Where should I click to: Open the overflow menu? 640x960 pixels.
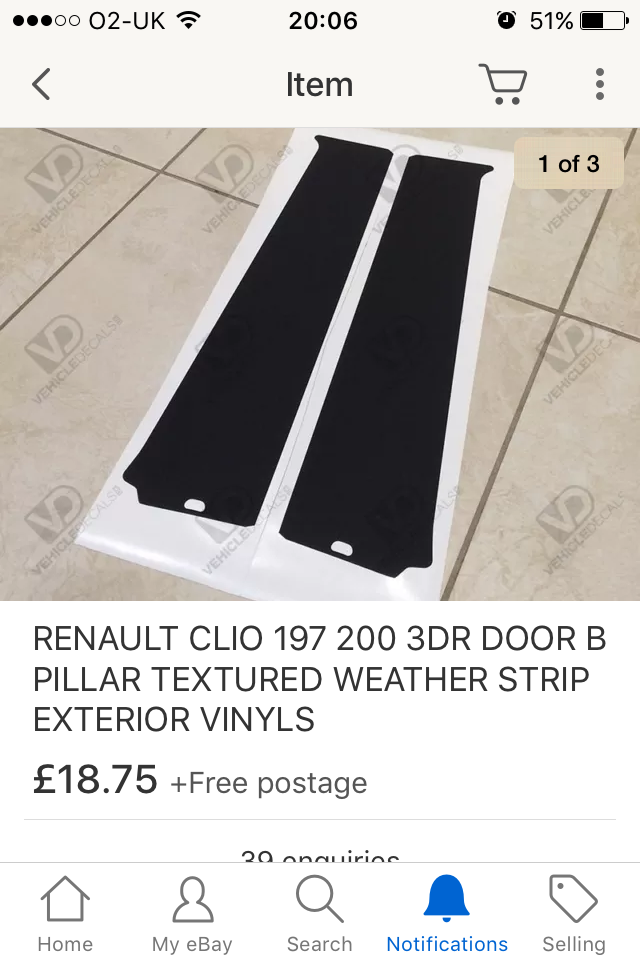click(599, 84)
